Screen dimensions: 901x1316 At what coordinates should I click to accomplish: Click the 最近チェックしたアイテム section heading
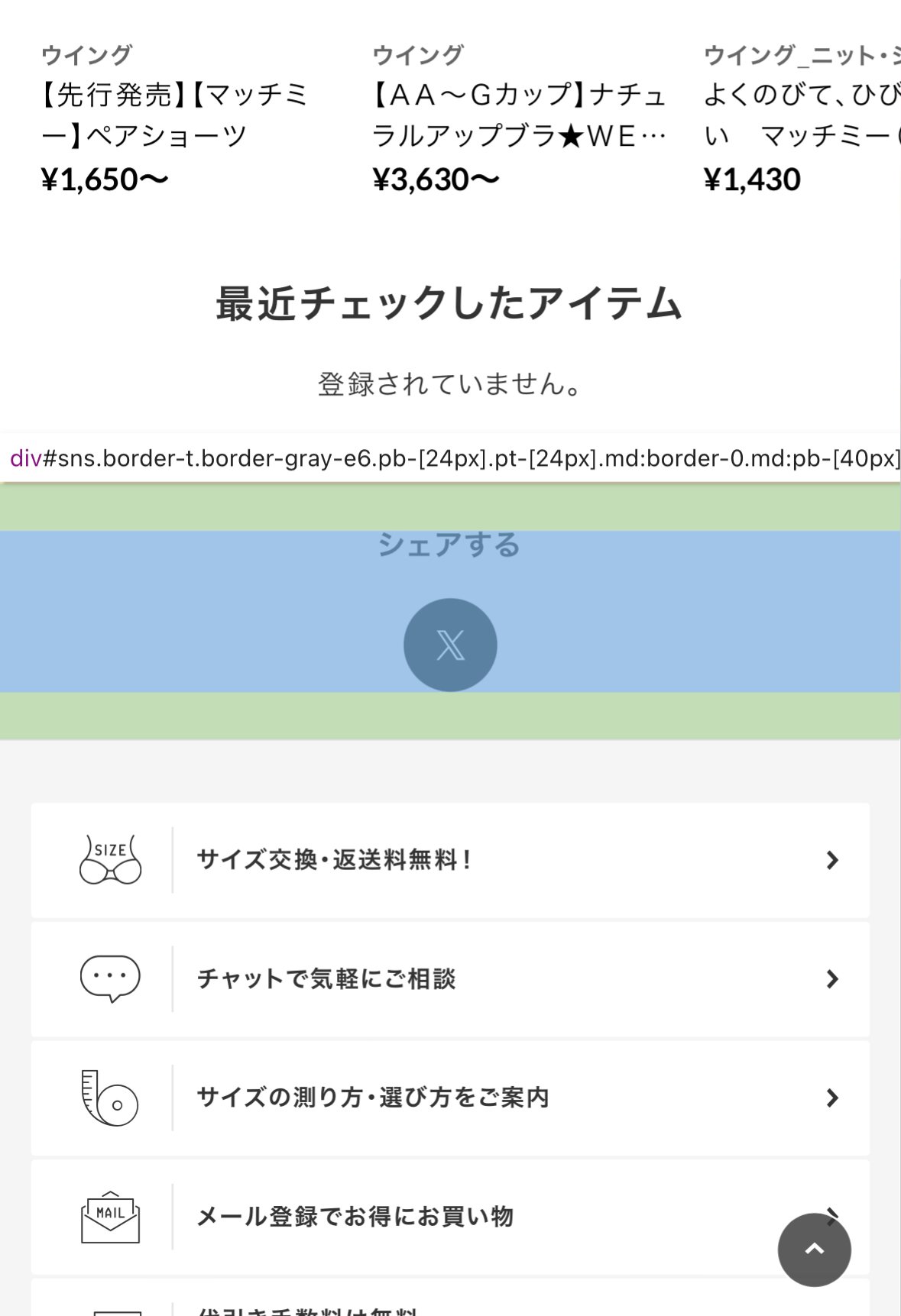coord(449,304)
